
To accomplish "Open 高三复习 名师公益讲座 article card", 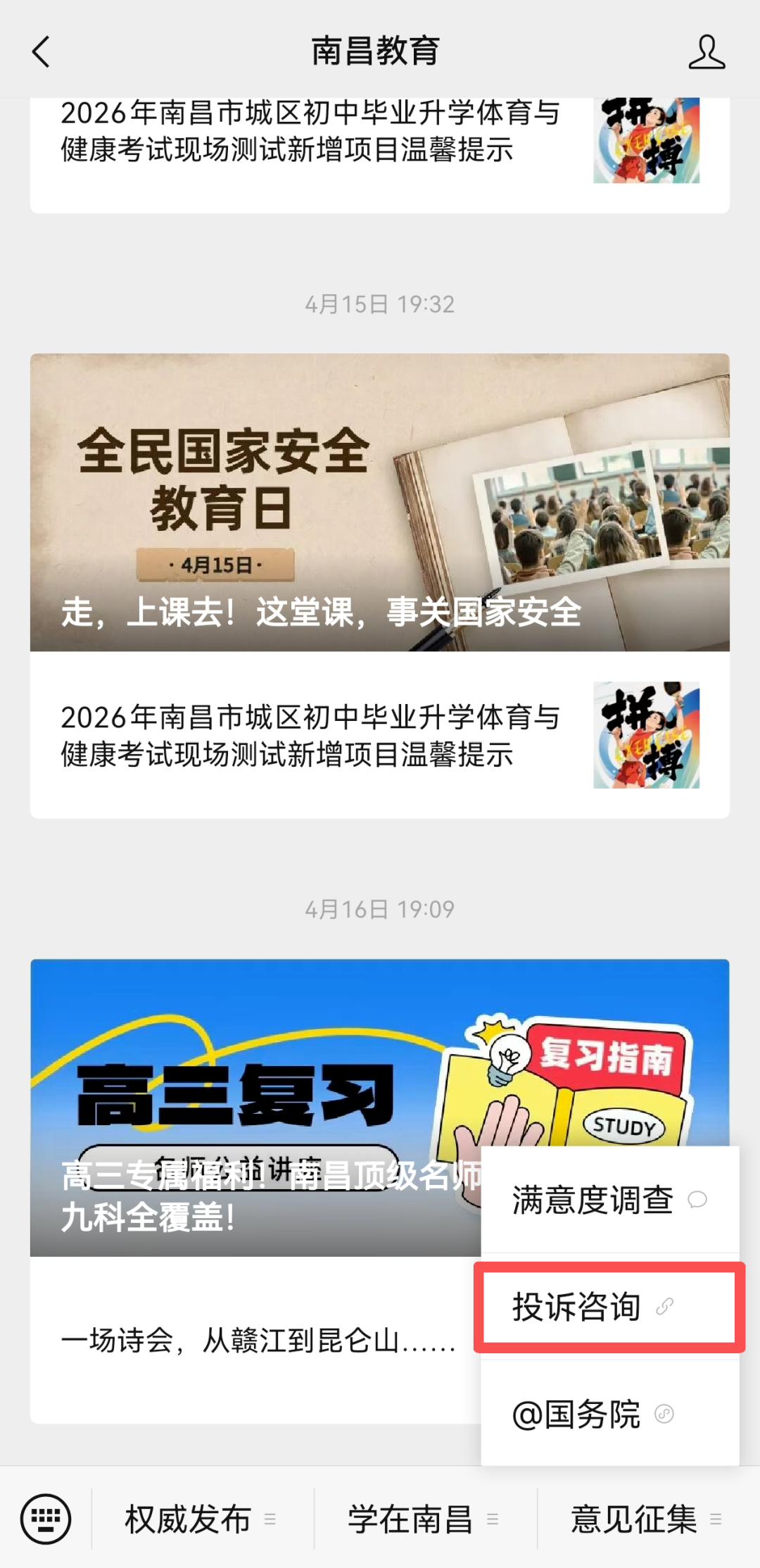I will point(253,1107).
